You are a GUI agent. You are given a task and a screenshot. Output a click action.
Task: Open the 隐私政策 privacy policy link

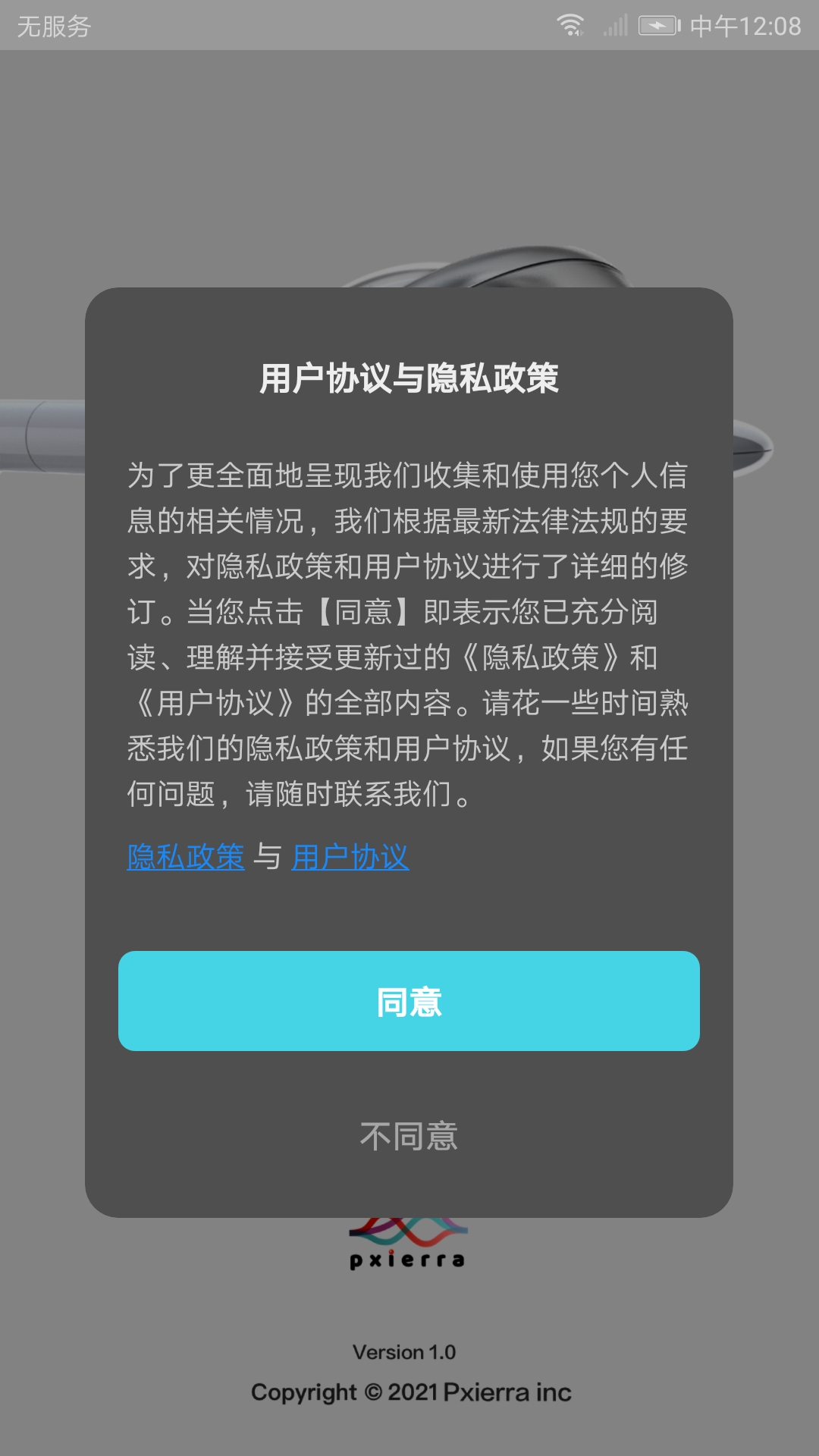click(186, 857)
